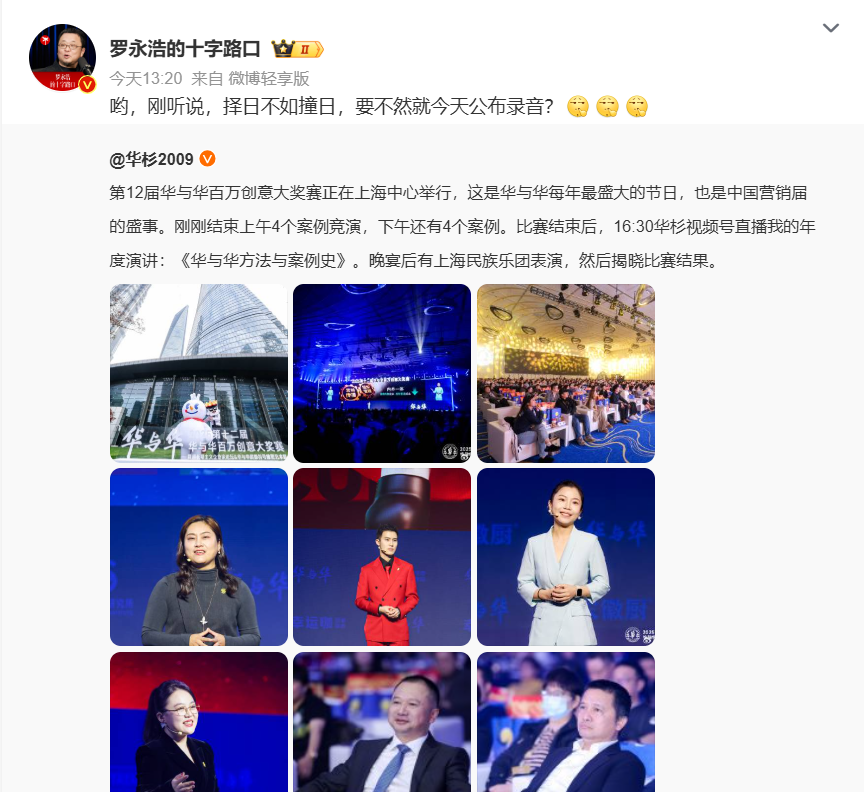View the blue stage lights photo
The width and height of the screenshot is (864, 792).
tap(382, 373)
